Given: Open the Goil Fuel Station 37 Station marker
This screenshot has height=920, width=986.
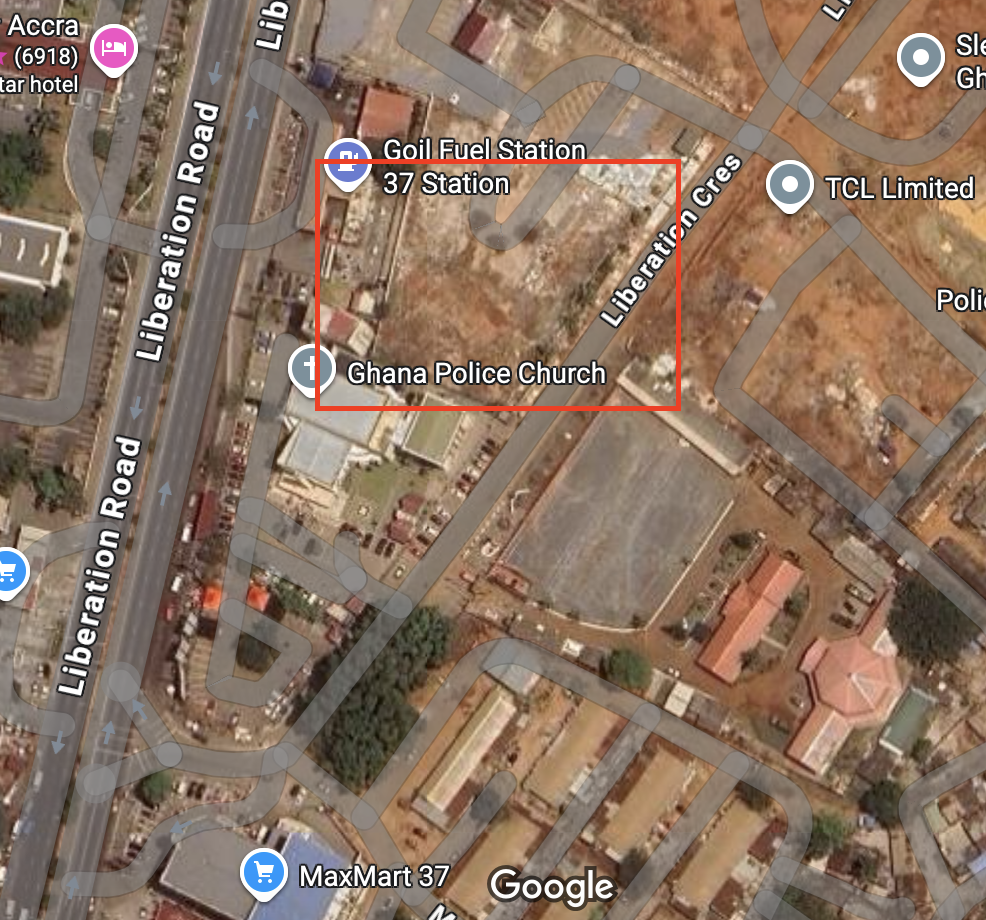Looking at the screenshot, I should click(x=347, y=159).
